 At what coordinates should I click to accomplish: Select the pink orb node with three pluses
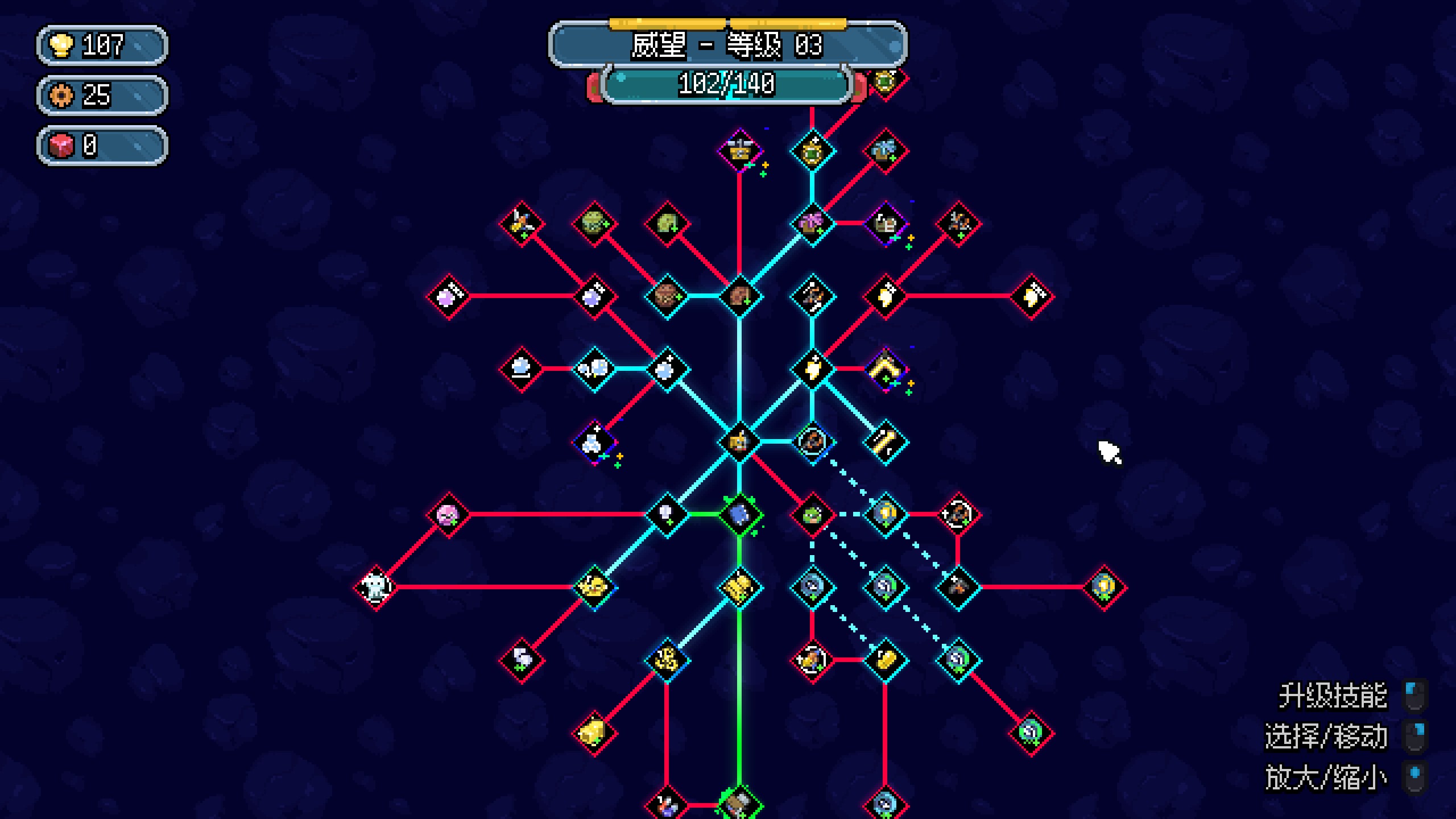pyautogui.click(x=448, y=296)
